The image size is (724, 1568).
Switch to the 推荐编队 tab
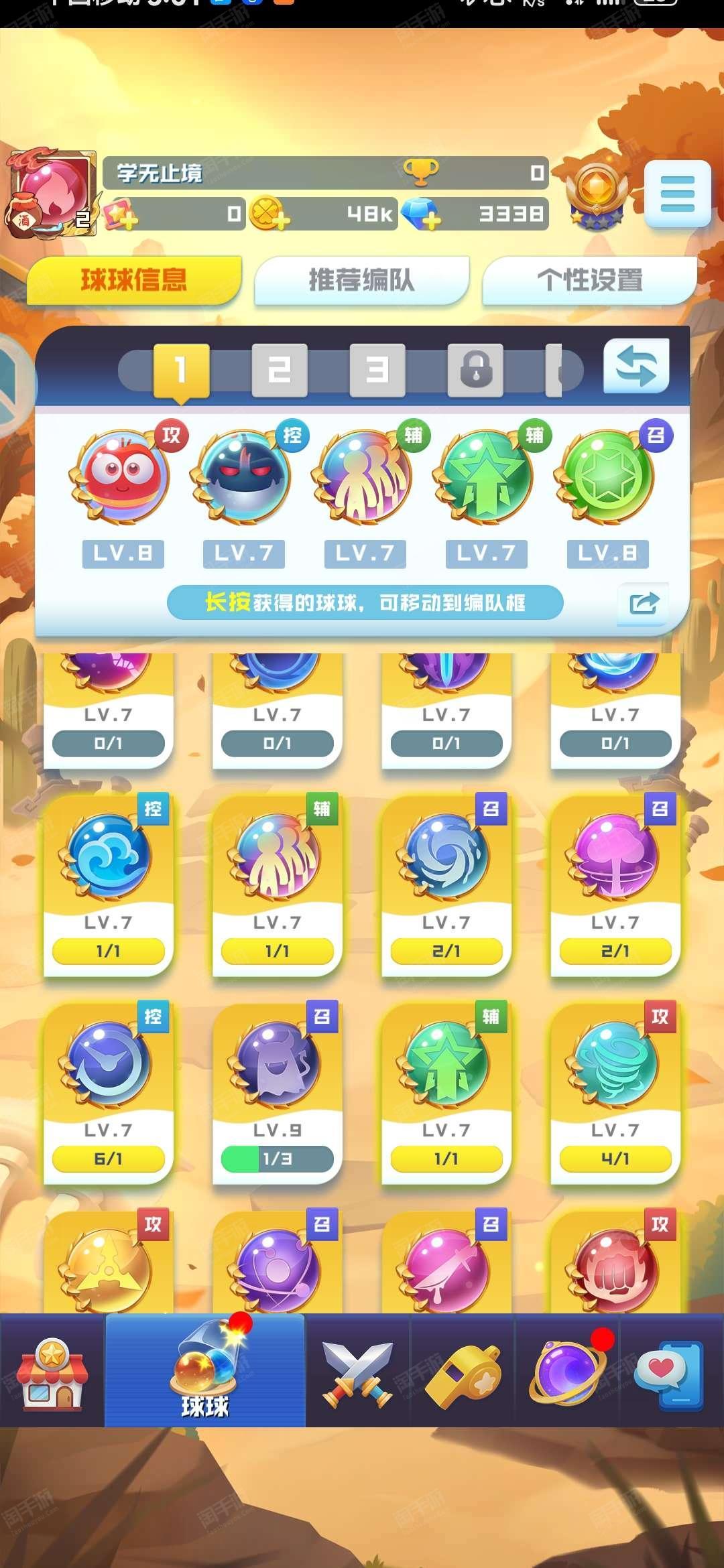coord(361,280)
